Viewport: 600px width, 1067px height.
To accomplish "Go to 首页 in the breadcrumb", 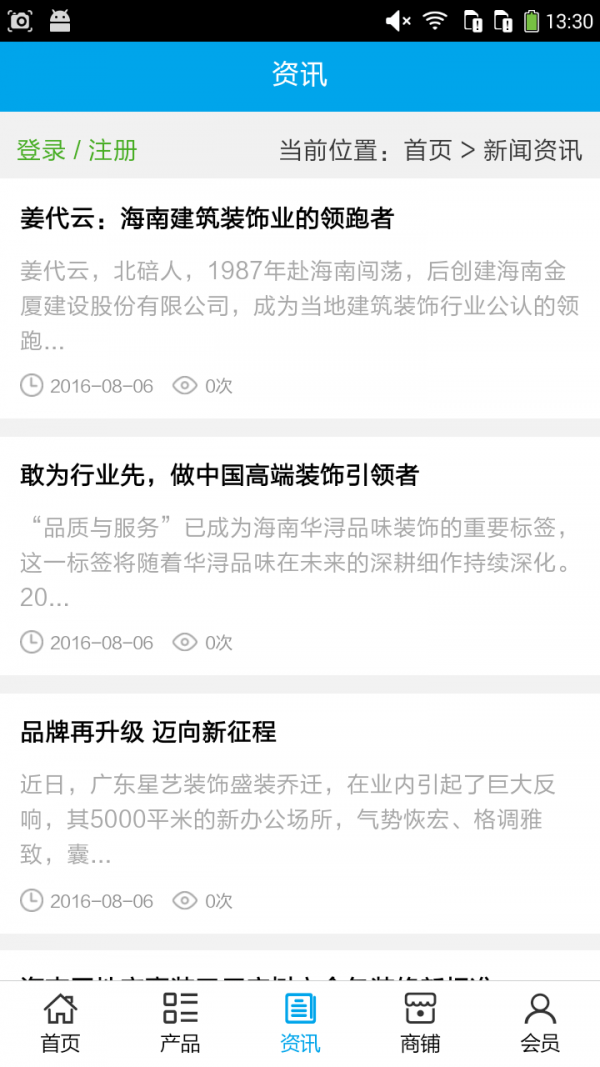I will [428, 151].
